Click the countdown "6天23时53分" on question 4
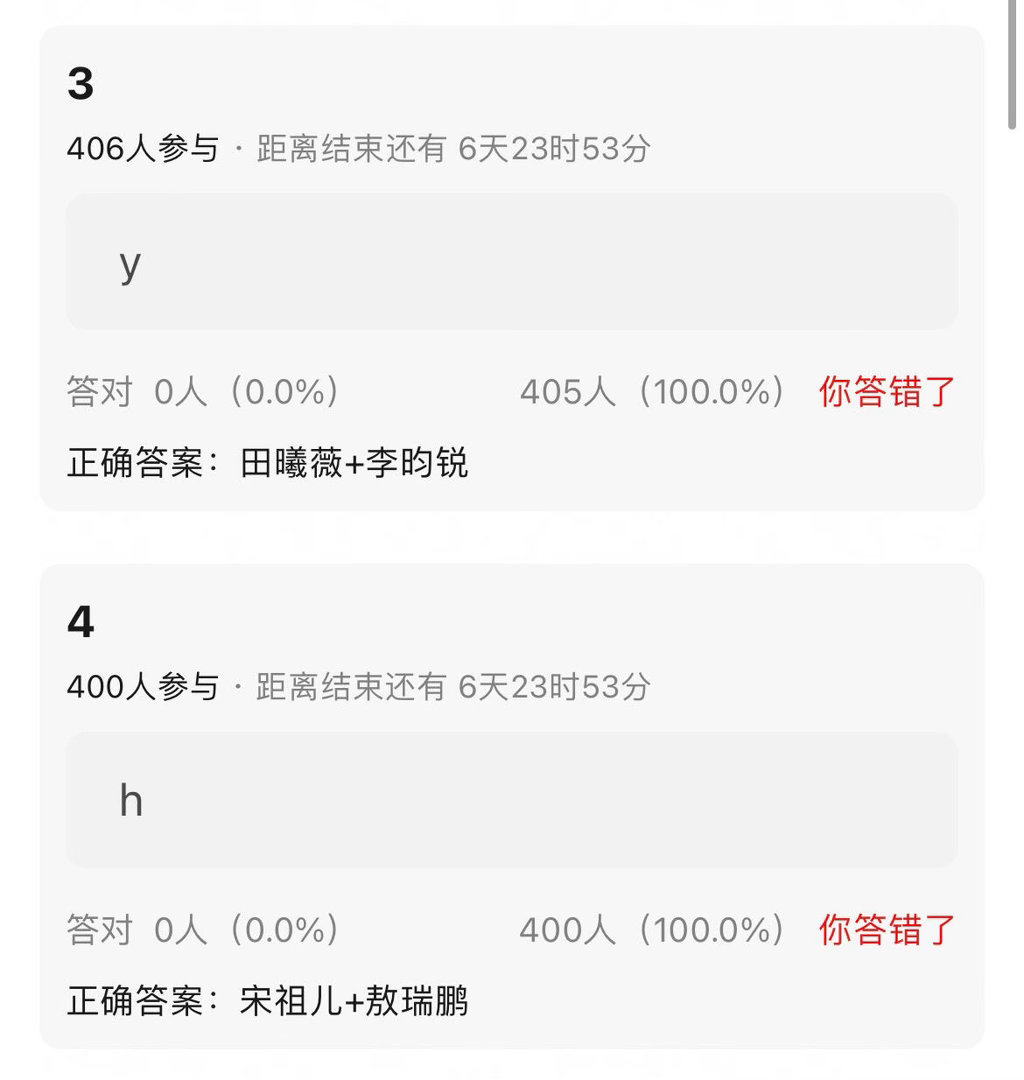 pos(553,688)
